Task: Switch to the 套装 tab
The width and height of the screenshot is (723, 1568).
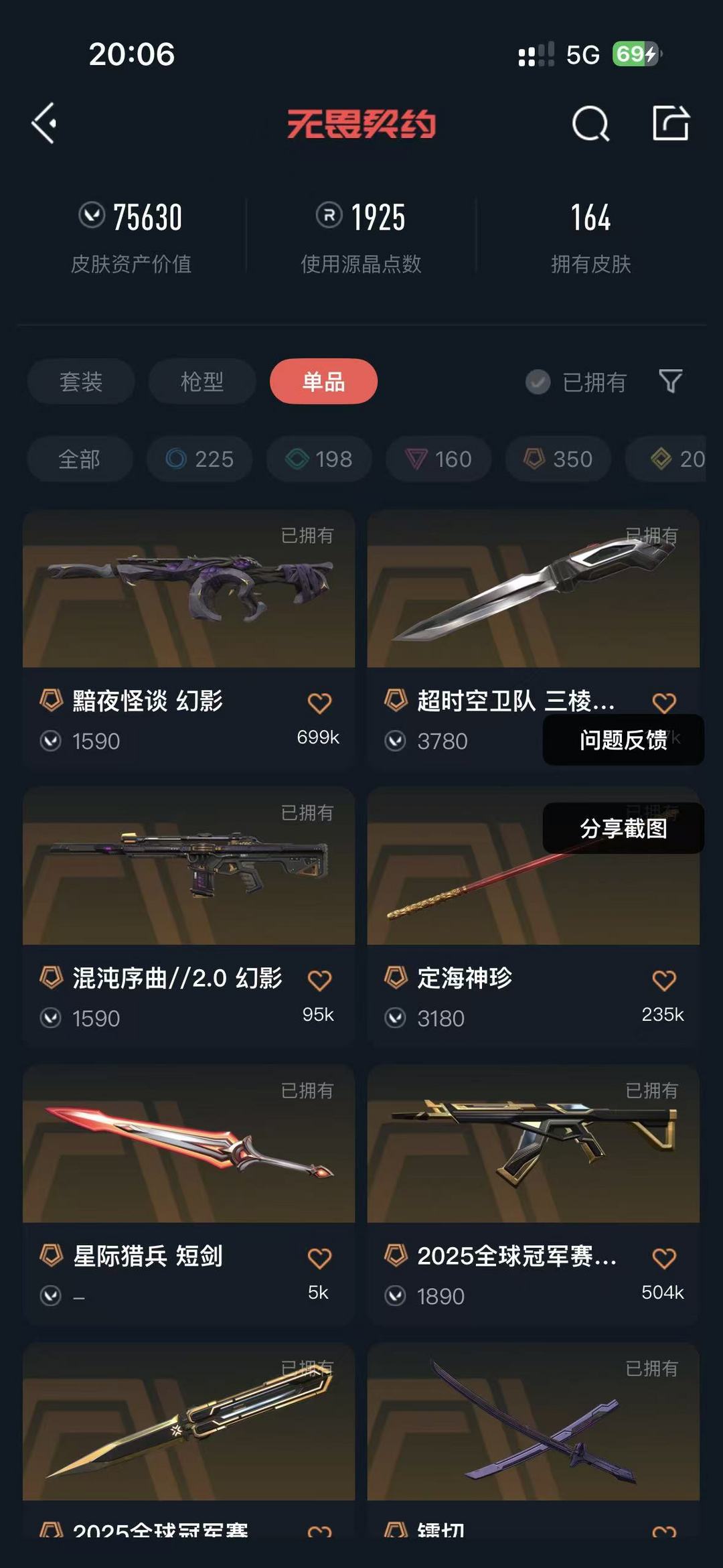Action: pyautogui.click(x=81, y=382)
